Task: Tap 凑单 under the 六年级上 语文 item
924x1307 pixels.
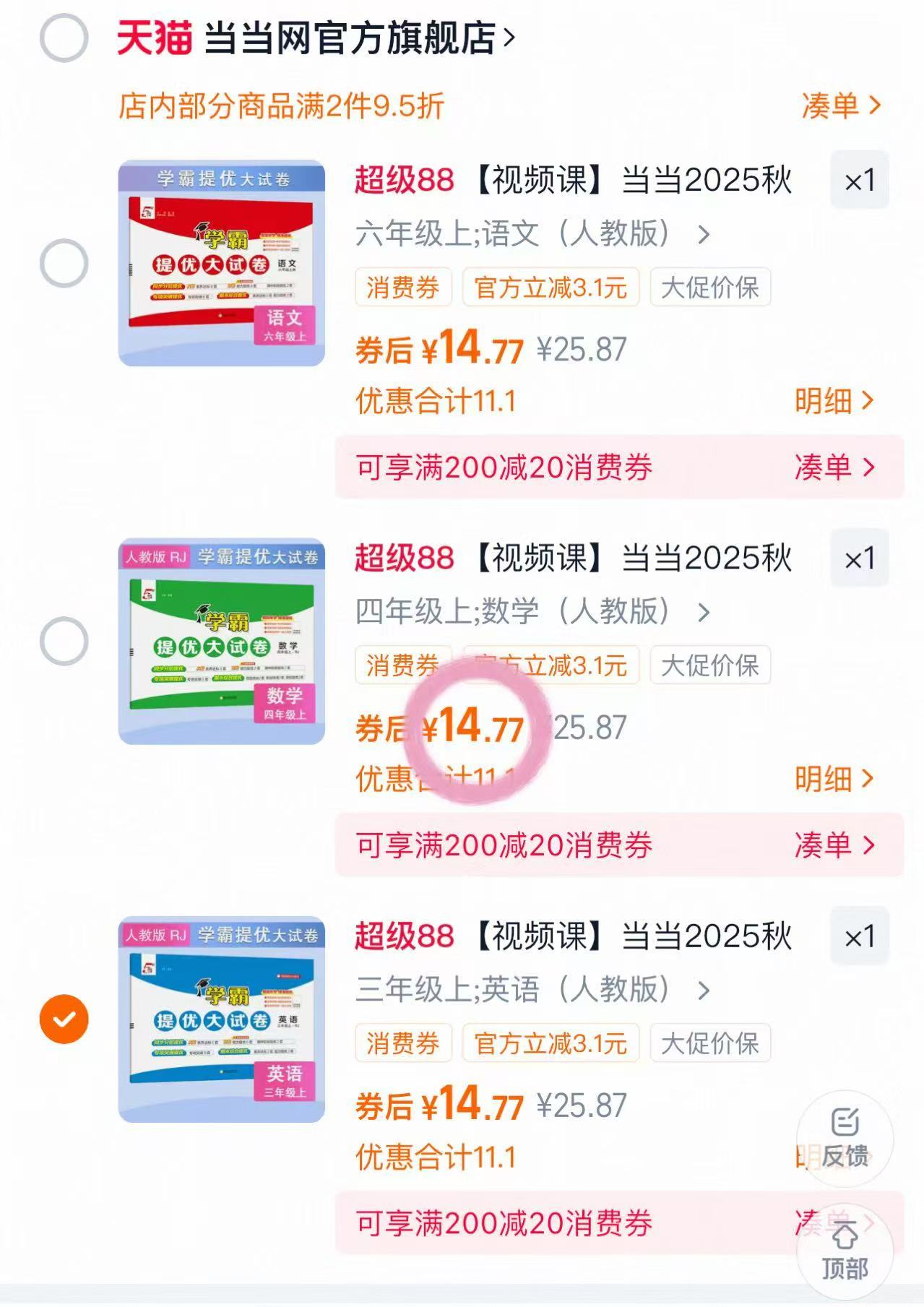Action: 834,467
